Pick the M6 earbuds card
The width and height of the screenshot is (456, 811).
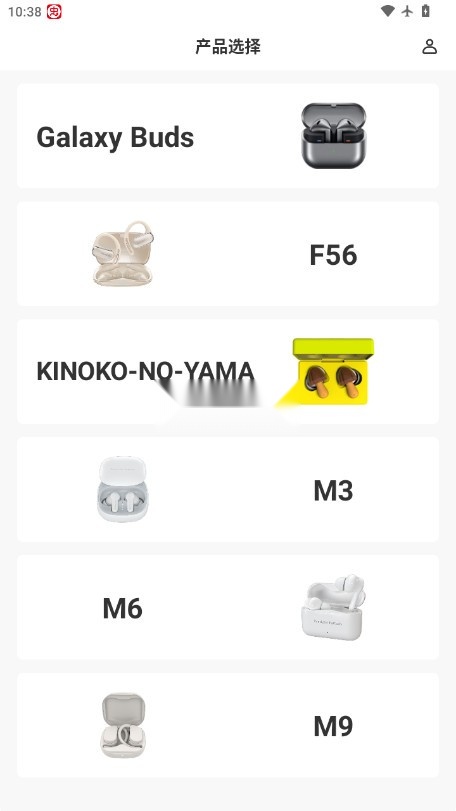pyautogui.click(x=228, y=607)
